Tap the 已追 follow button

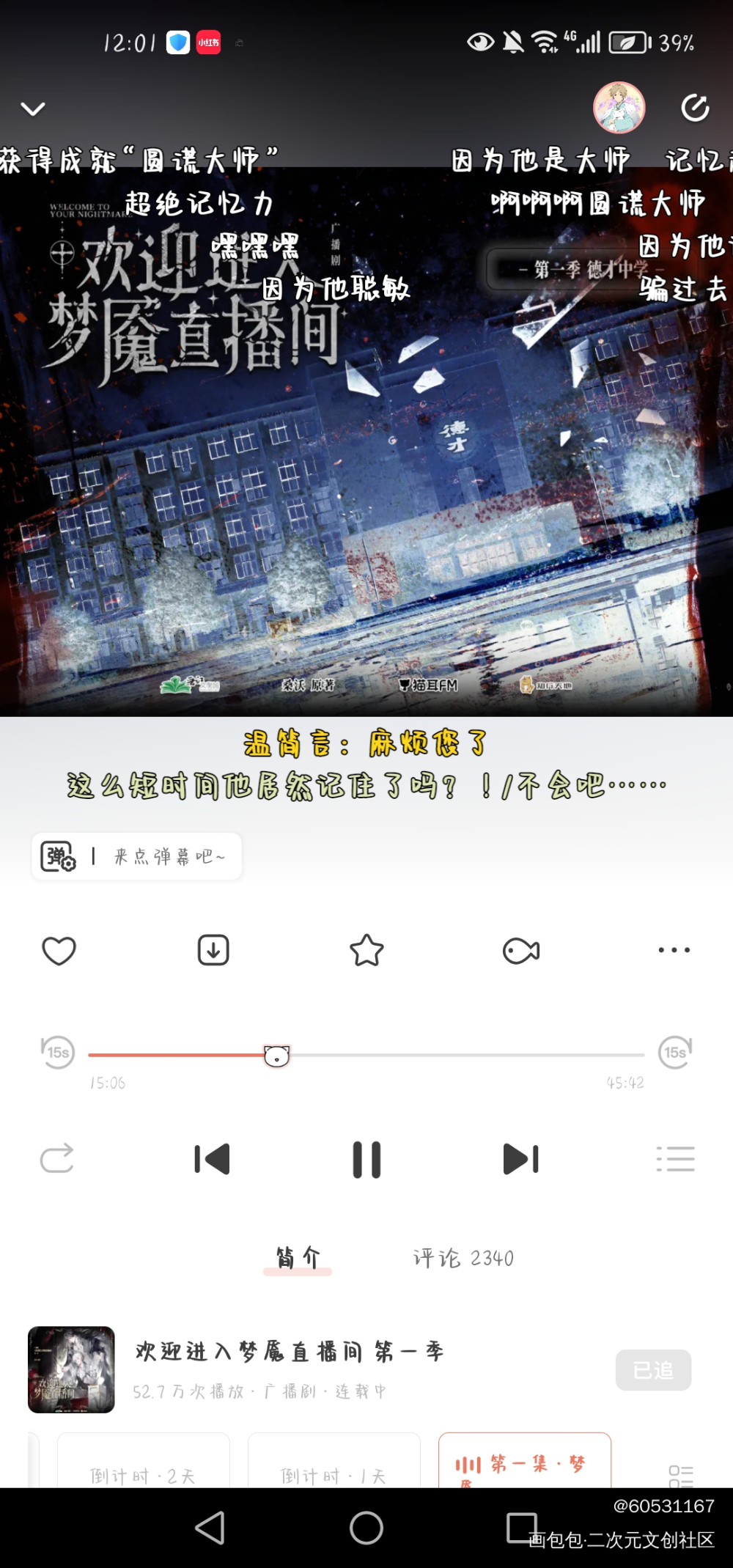pos(653,1369)
